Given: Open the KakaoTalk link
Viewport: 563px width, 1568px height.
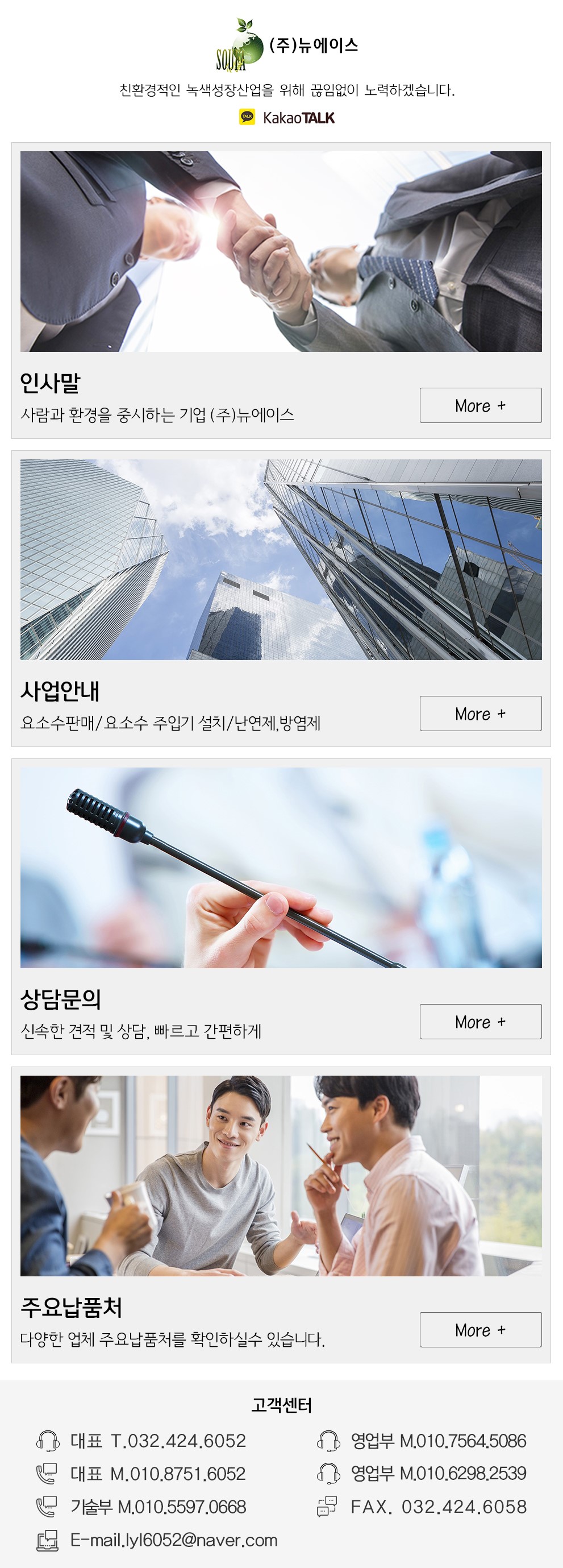Looking at the screenshot, I should [x=286, y=118].
